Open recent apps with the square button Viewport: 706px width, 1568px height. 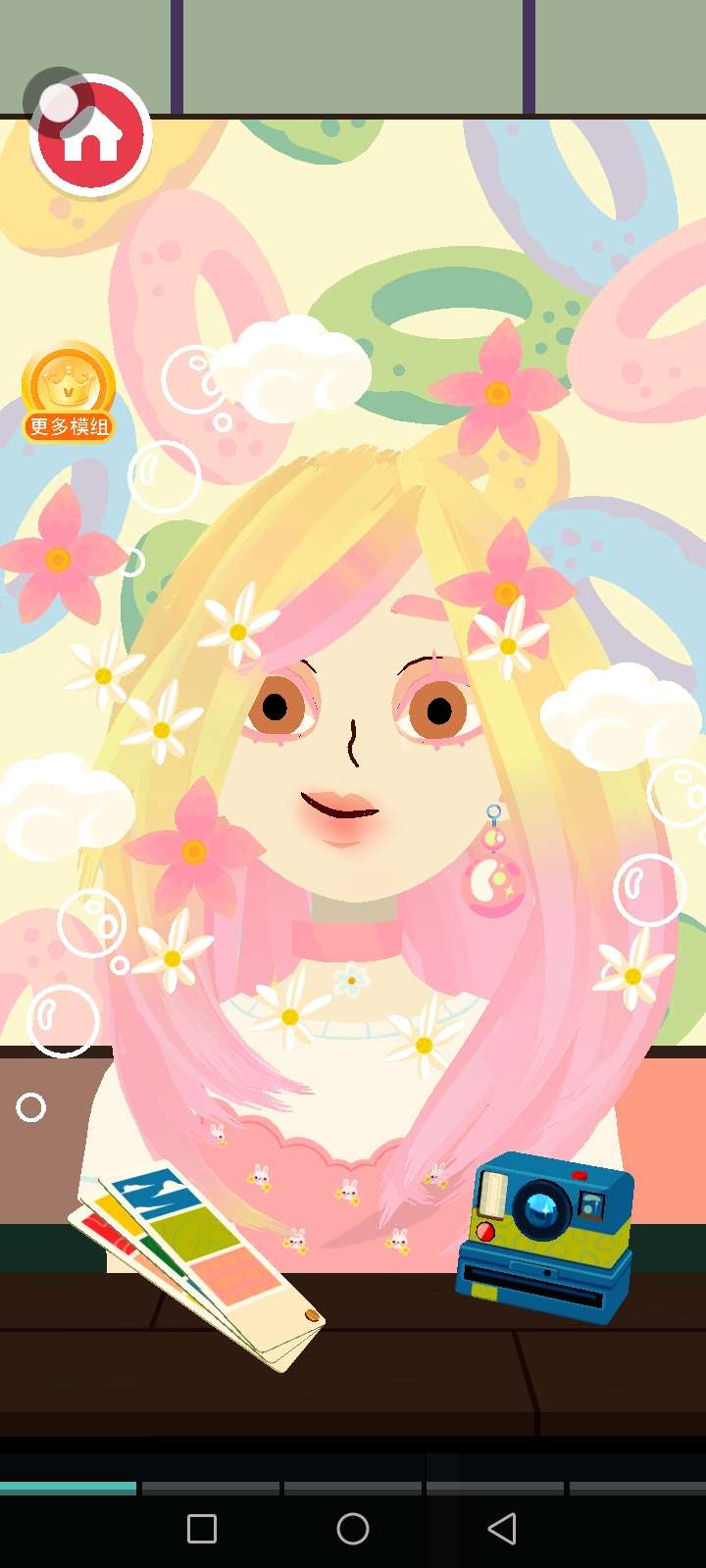point(202,1529)
